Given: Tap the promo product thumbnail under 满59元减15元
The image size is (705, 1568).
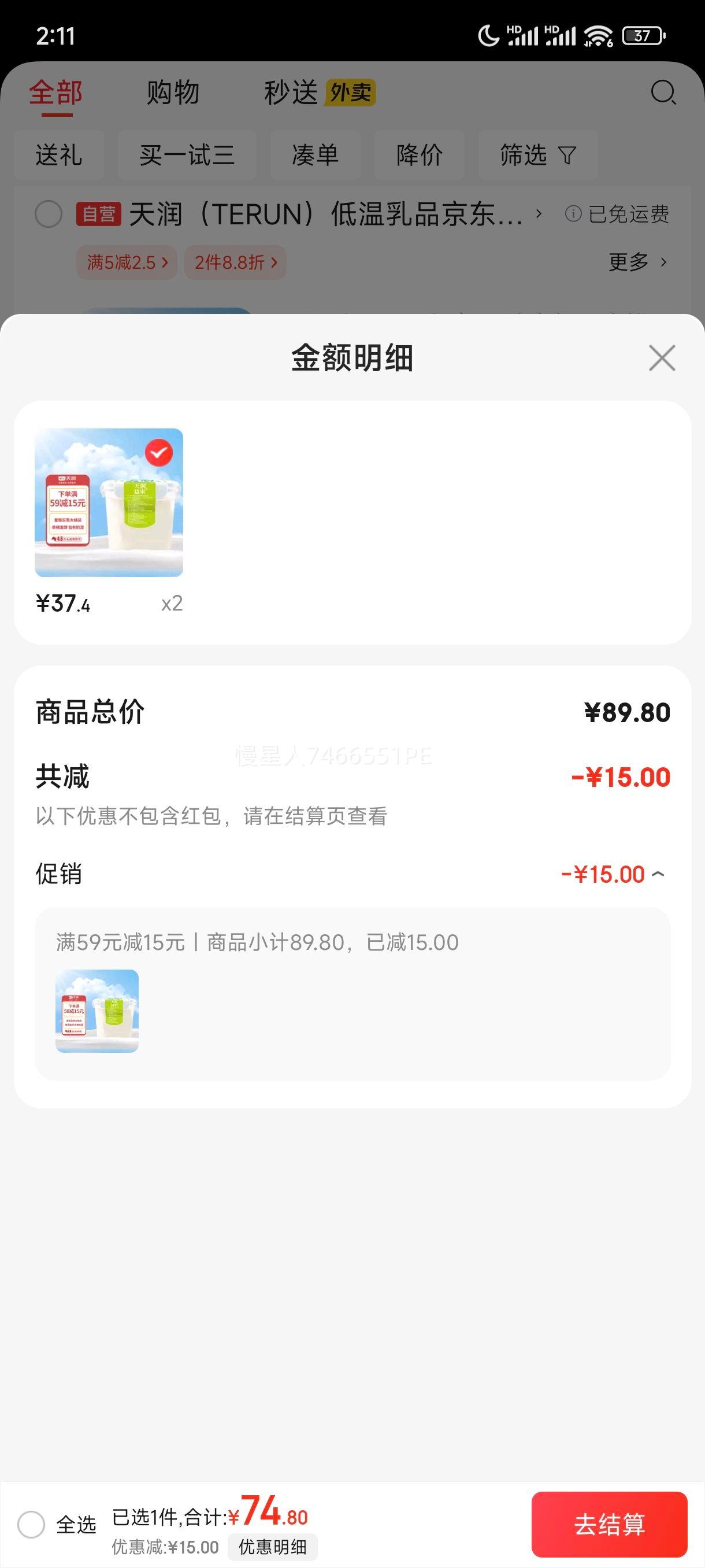Looking at the screenshot, I should [98, 1012].
